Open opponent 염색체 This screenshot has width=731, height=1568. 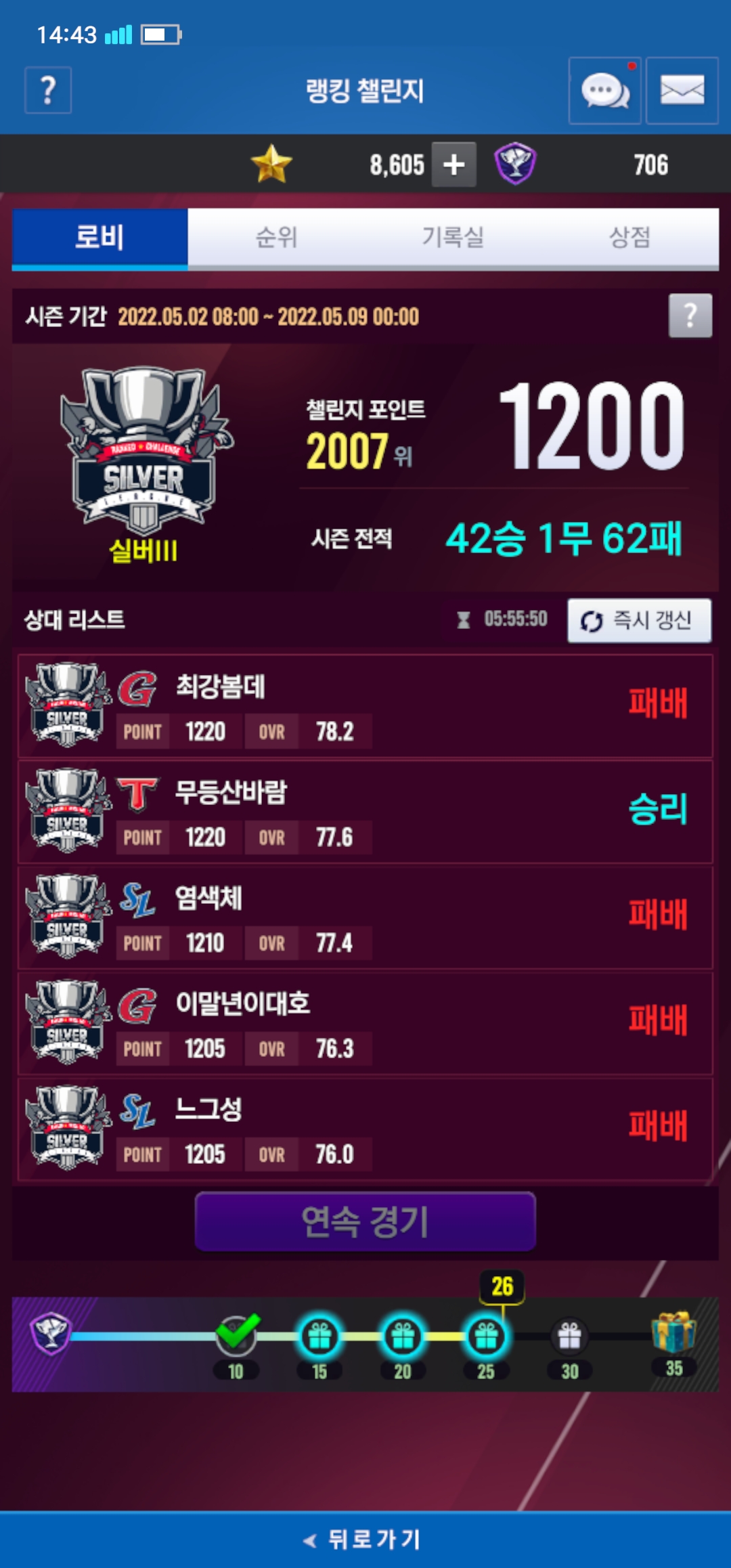point(365,917)
